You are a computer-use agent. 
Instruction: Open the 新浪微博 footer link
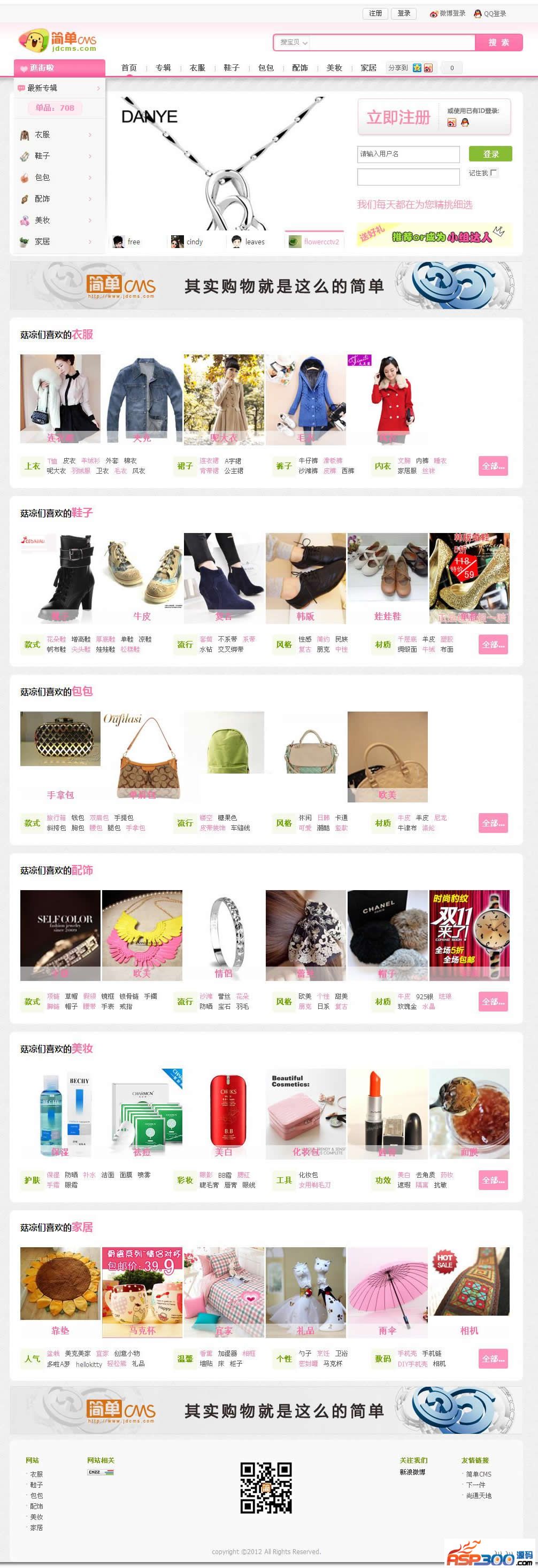[412, 1472]
